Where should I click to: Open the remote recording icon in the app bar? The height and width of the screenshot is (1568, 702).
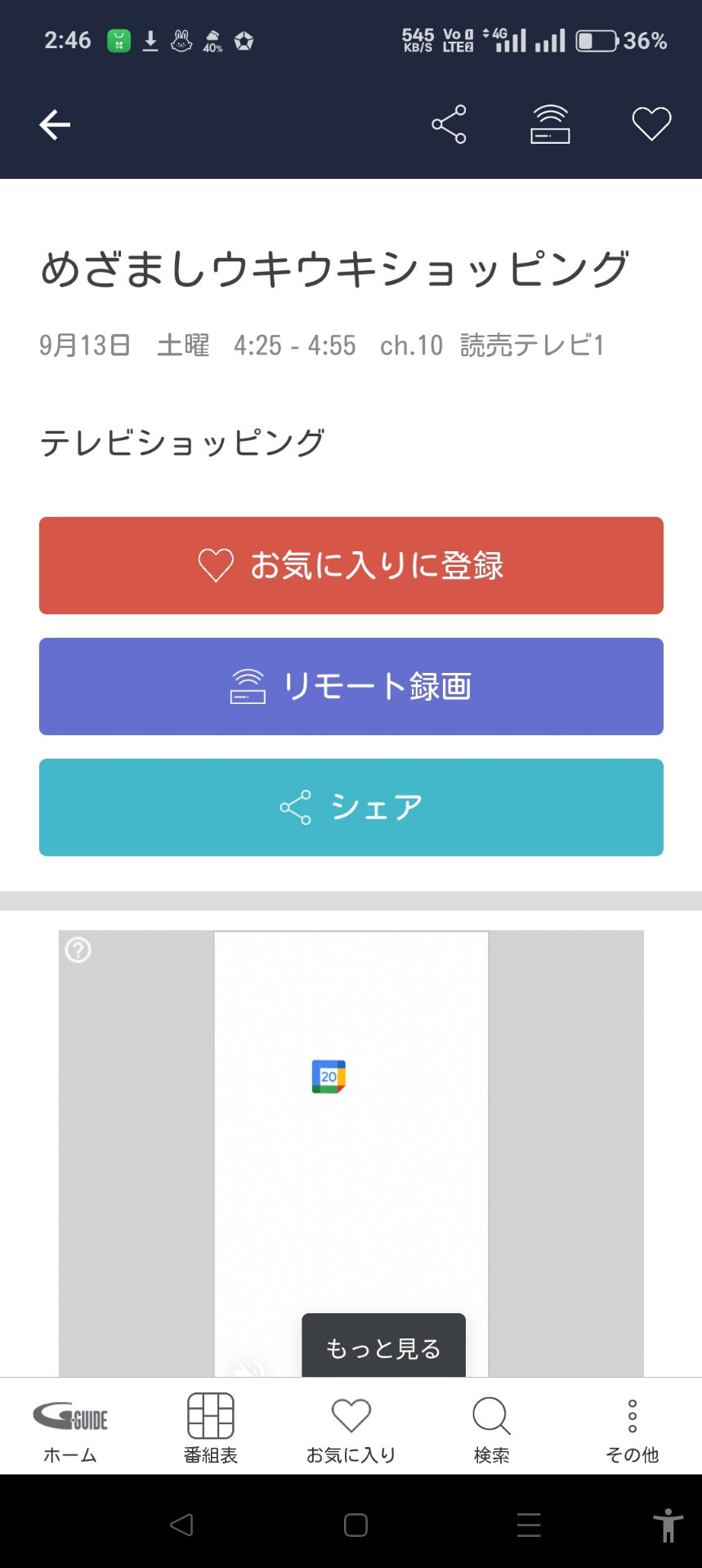pyautogui.click(x=550, y=124)
